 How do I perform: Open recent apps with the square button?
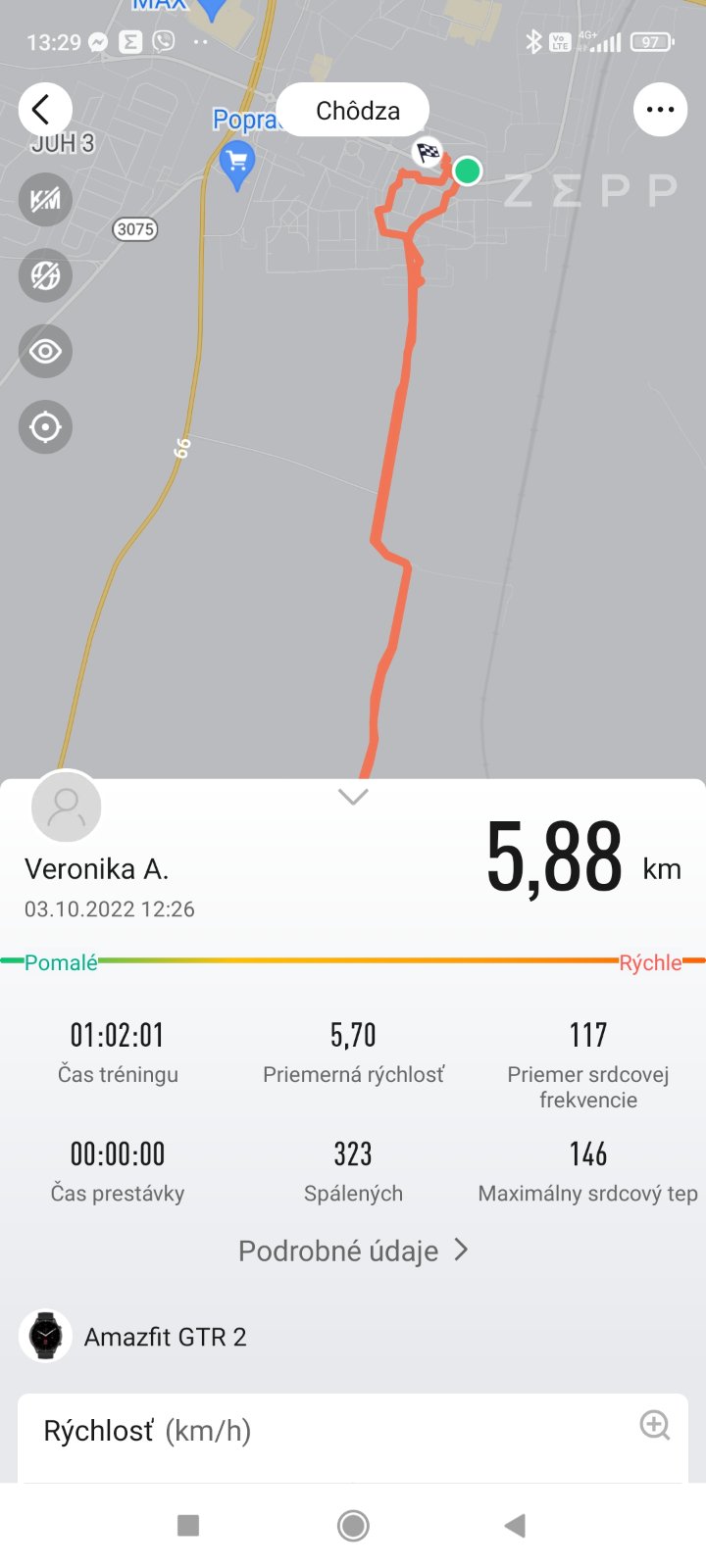(x=188, y=1525)
